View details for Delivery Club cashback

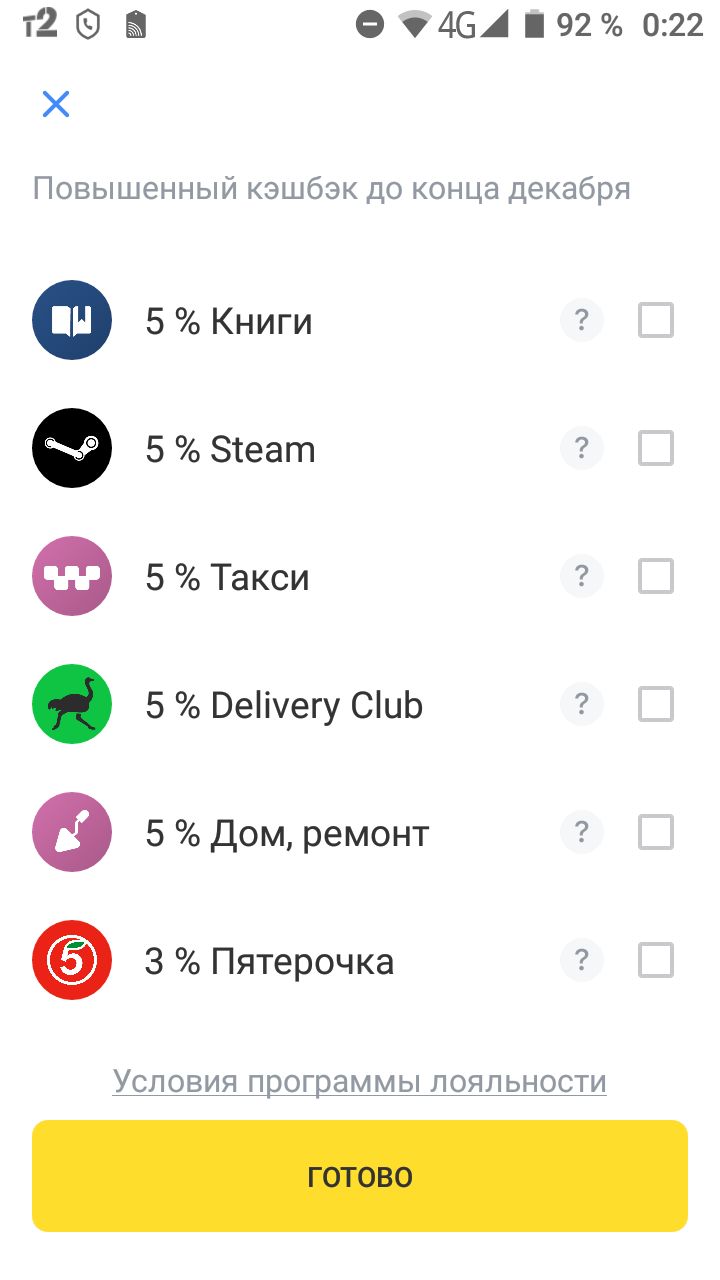coord(582,705)
